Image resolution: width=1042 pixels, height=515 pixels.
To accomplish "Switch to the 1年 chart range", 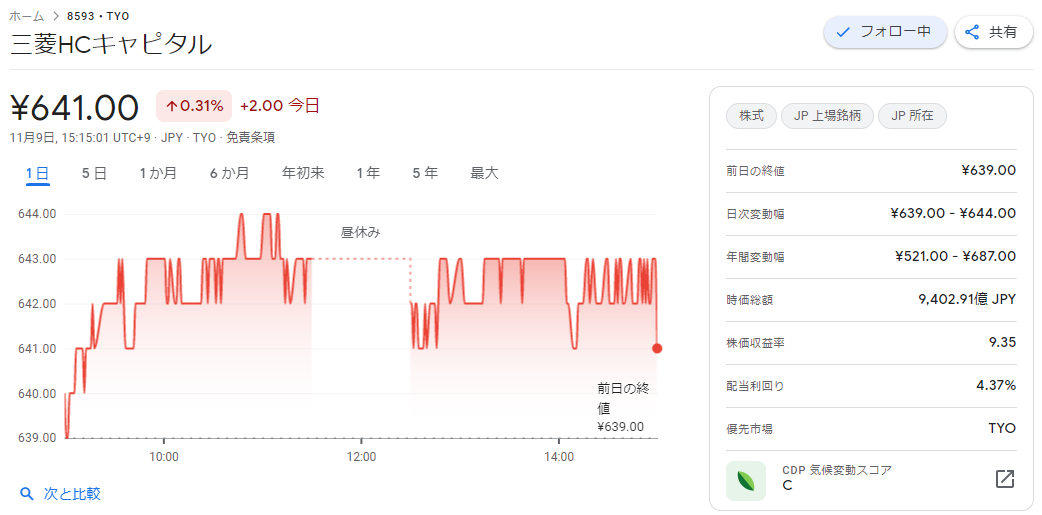I will (x=368, y=173).
